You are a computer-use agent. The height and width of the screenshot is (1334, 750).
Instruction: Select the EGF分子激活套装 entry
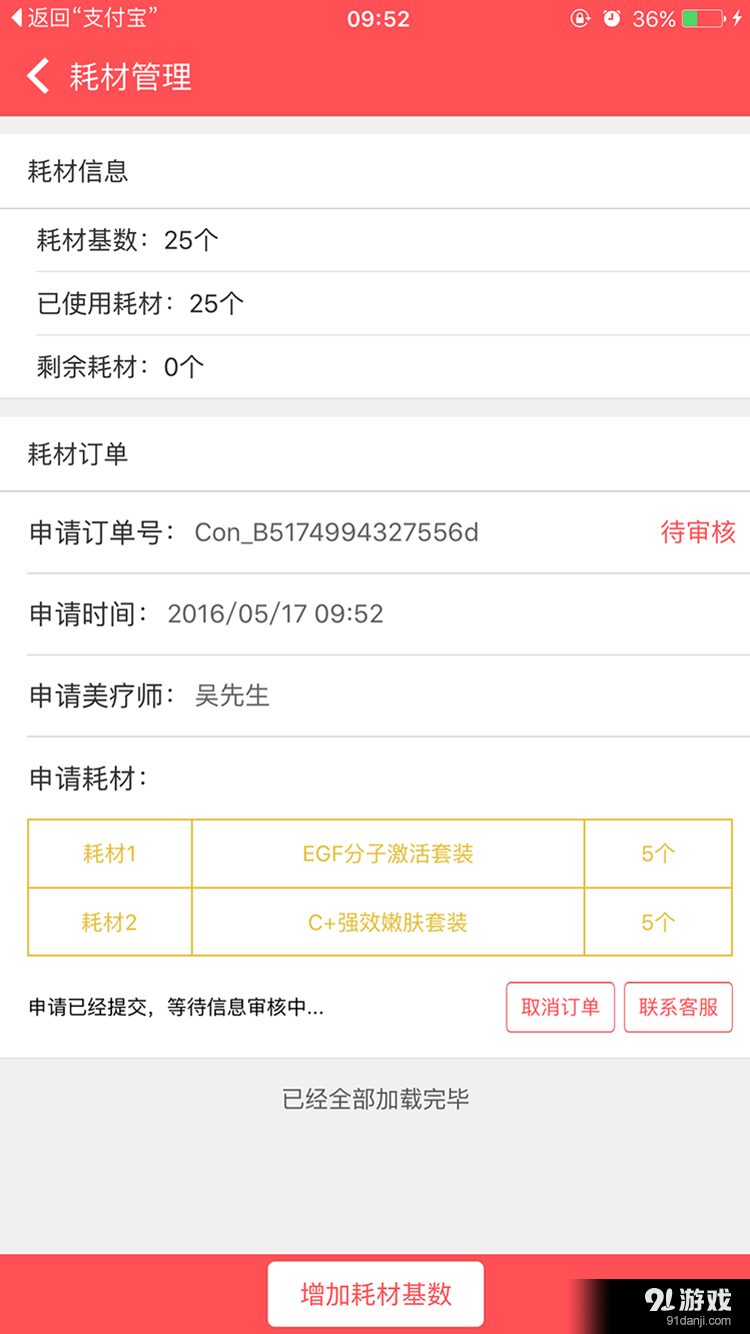coord(388,853)
